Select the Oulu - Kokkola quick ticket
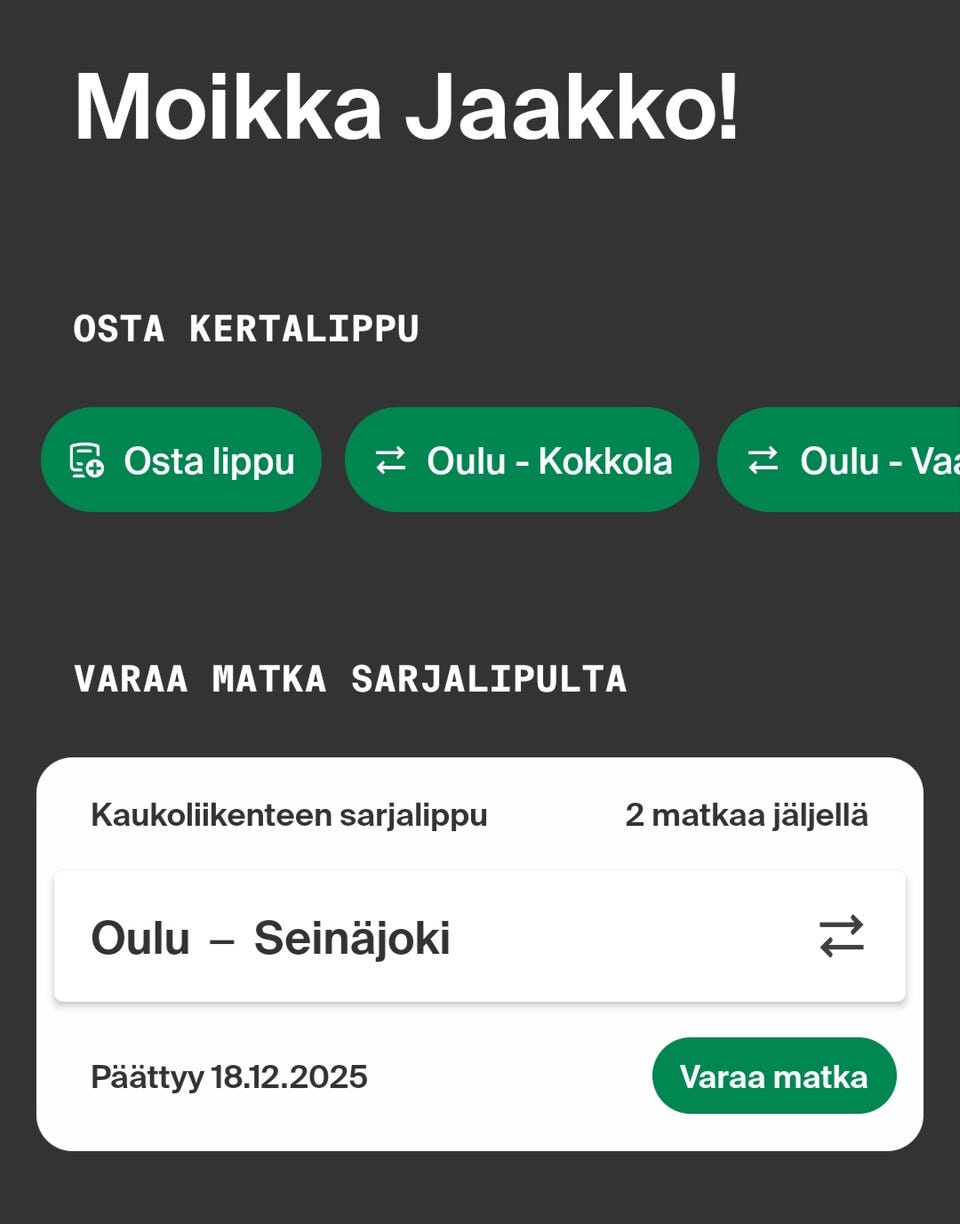This screenshot has height=1224, width=960. click(x=522, y=460)
